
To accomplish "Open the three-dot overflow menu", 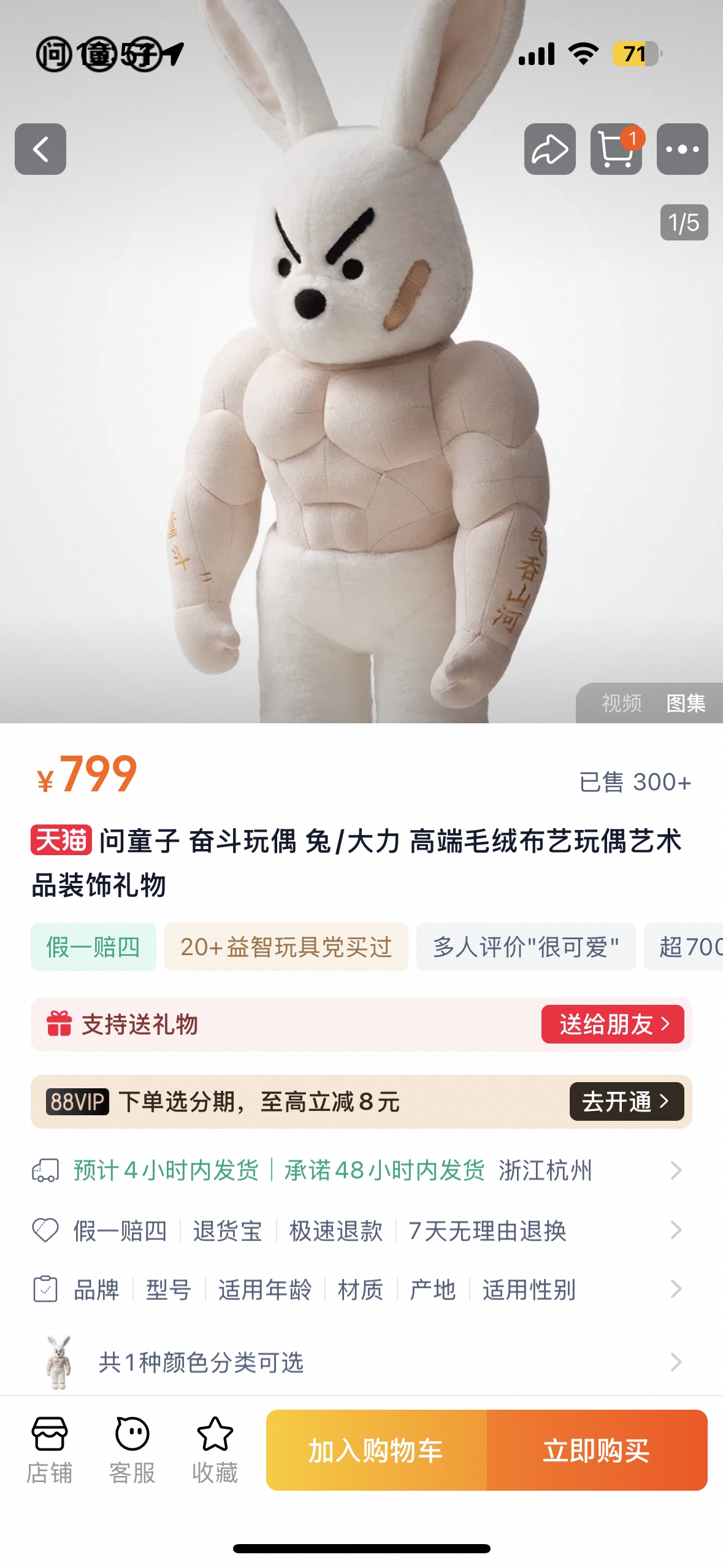I will coord(682,149).
